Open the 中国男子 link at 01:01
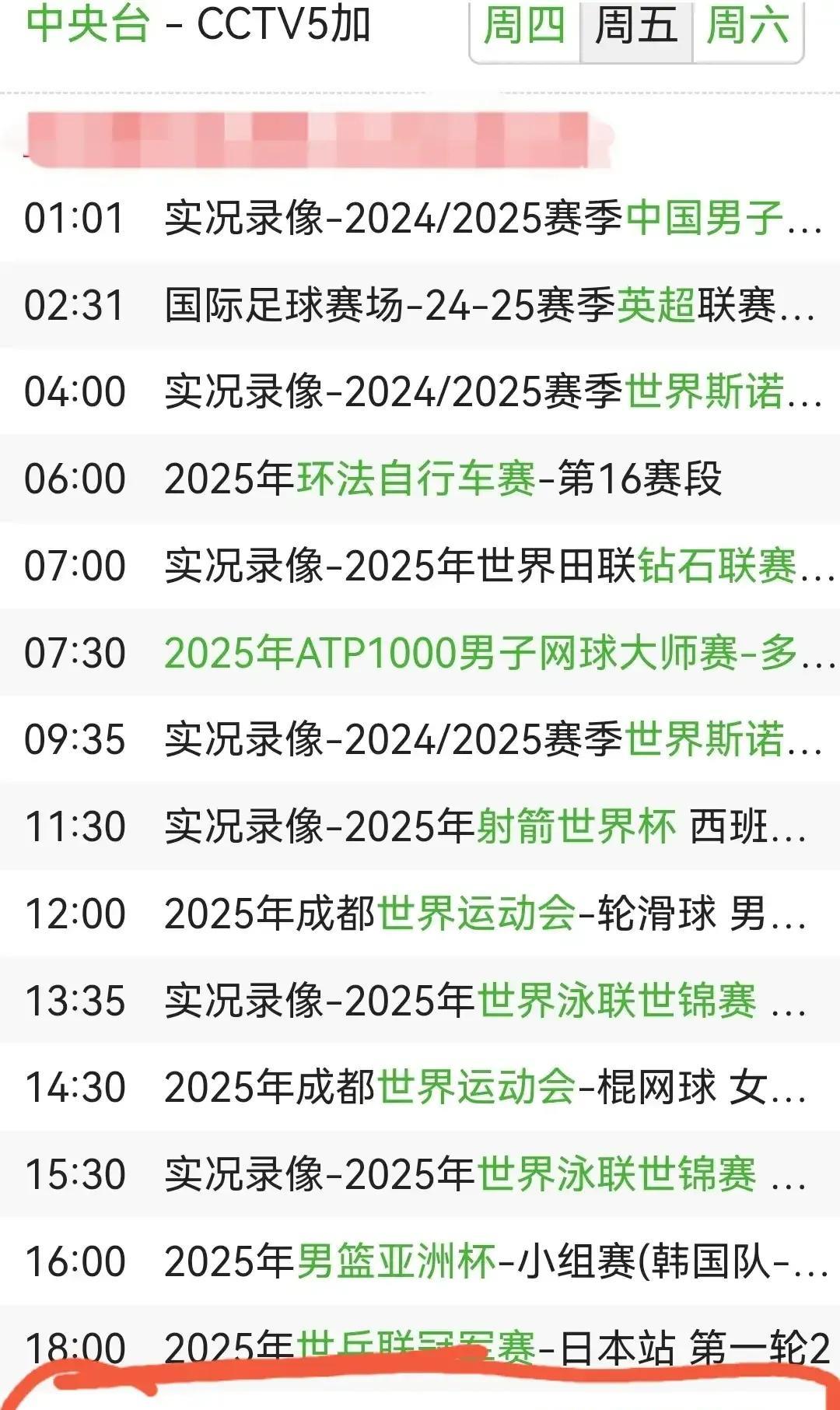This screenshot has height=1410, width=840. (704, 218)
